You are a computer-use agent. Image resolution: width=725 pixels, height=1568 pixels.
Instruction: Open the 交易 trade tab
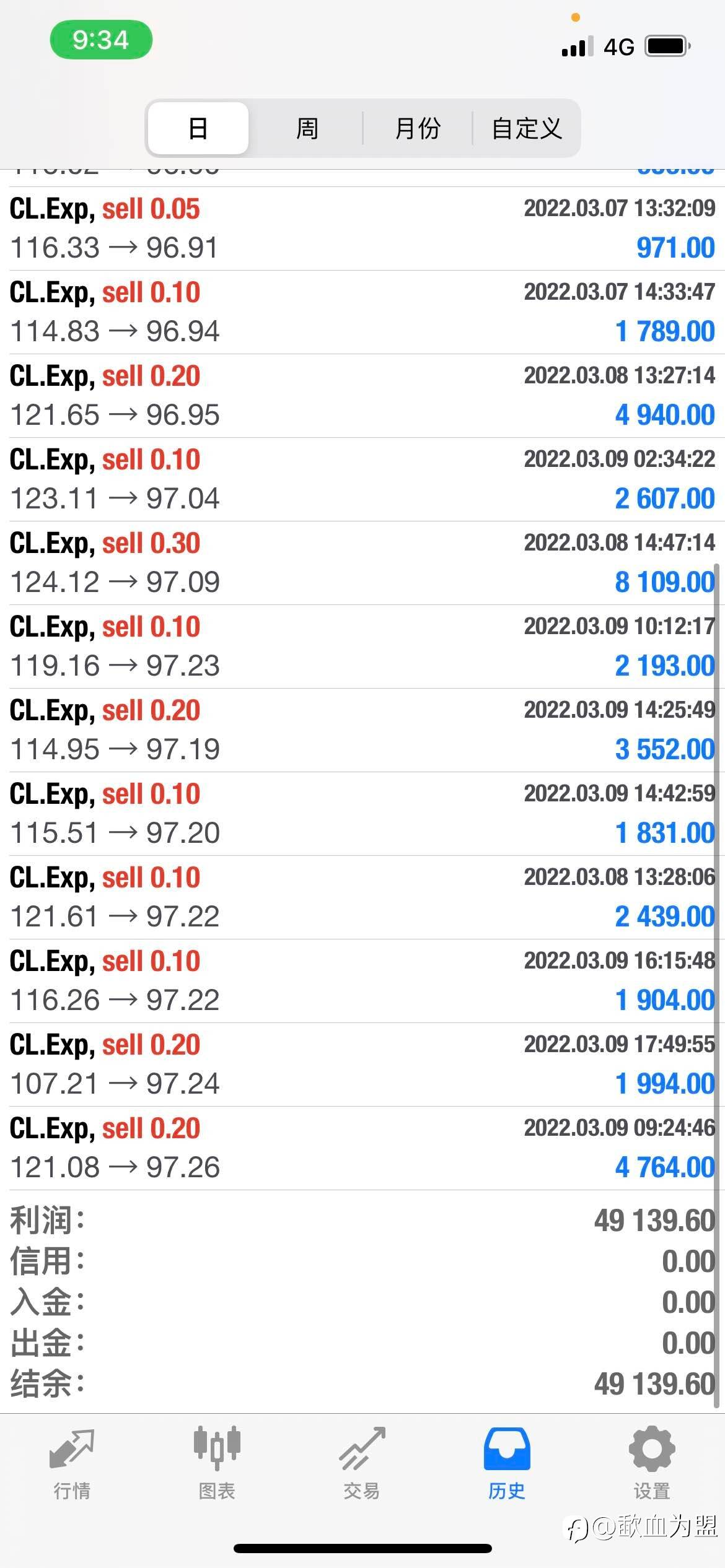(362, 1463)
